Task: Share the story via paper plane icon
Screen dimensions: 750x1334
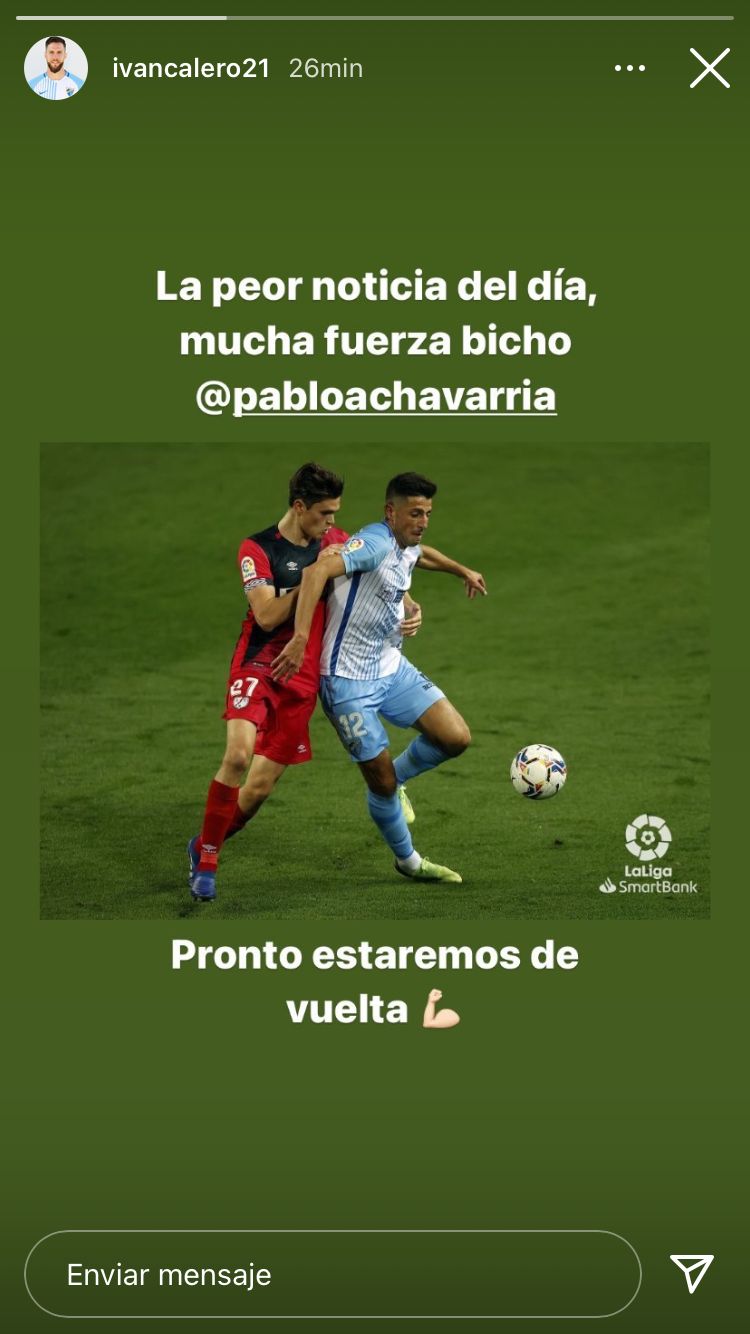Action: pyautogui.click(x=692, y=1274)
